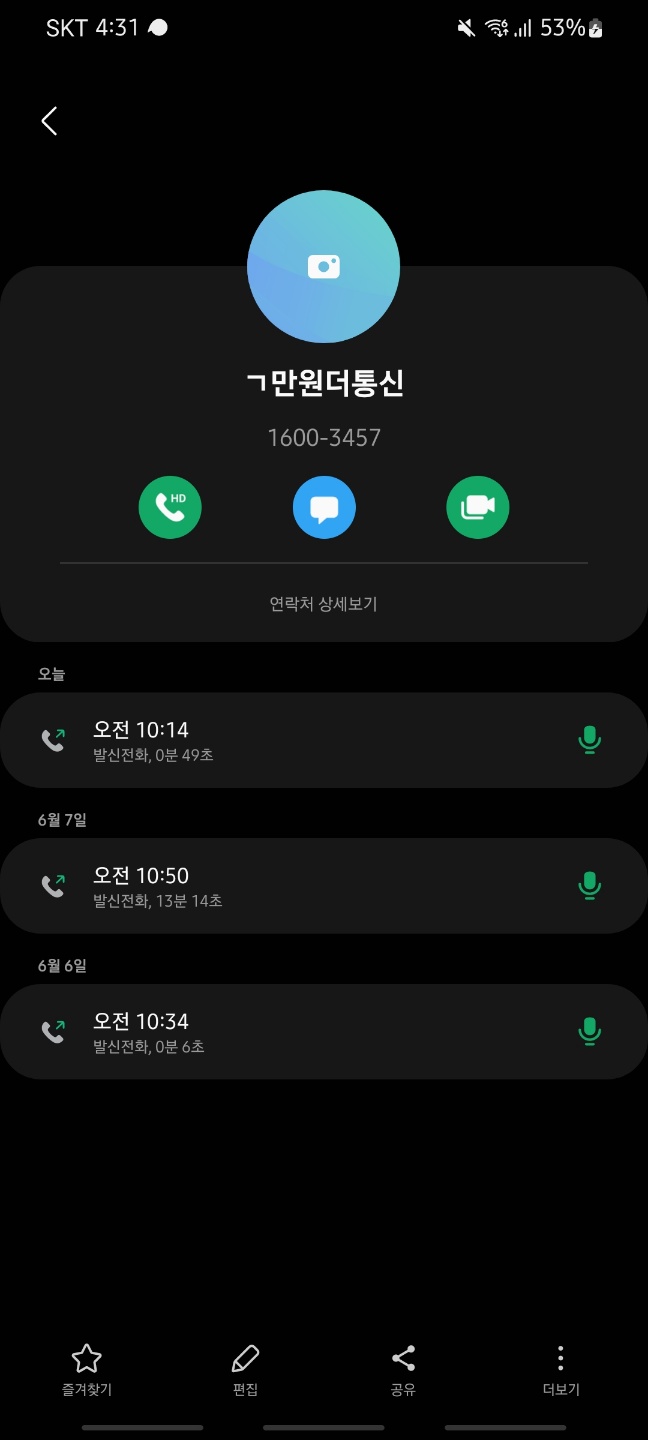Play the recording for the 오전 10:14 call

(x=590, y=740)
